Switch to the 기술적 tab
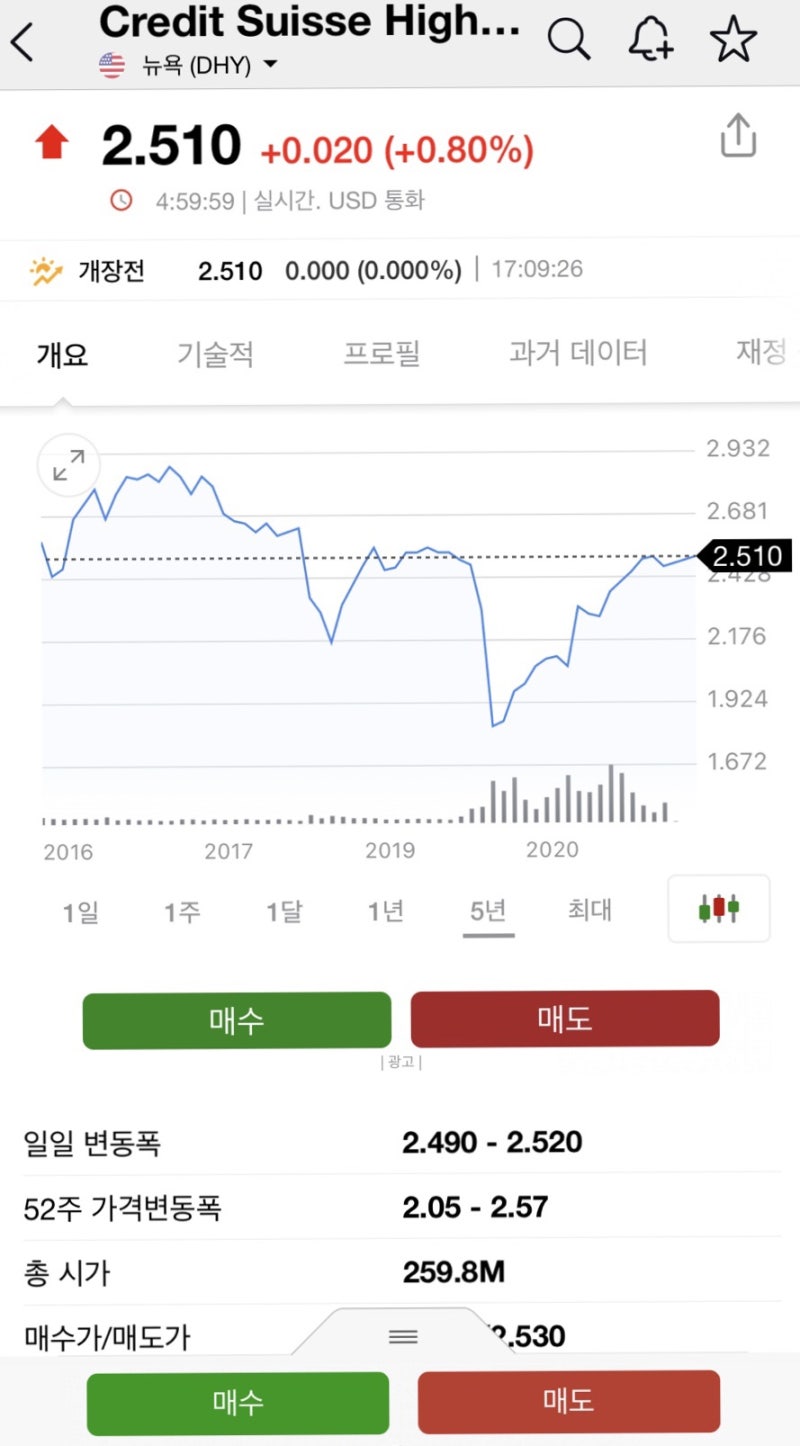The image size is (800, 1446). point(216,354)
